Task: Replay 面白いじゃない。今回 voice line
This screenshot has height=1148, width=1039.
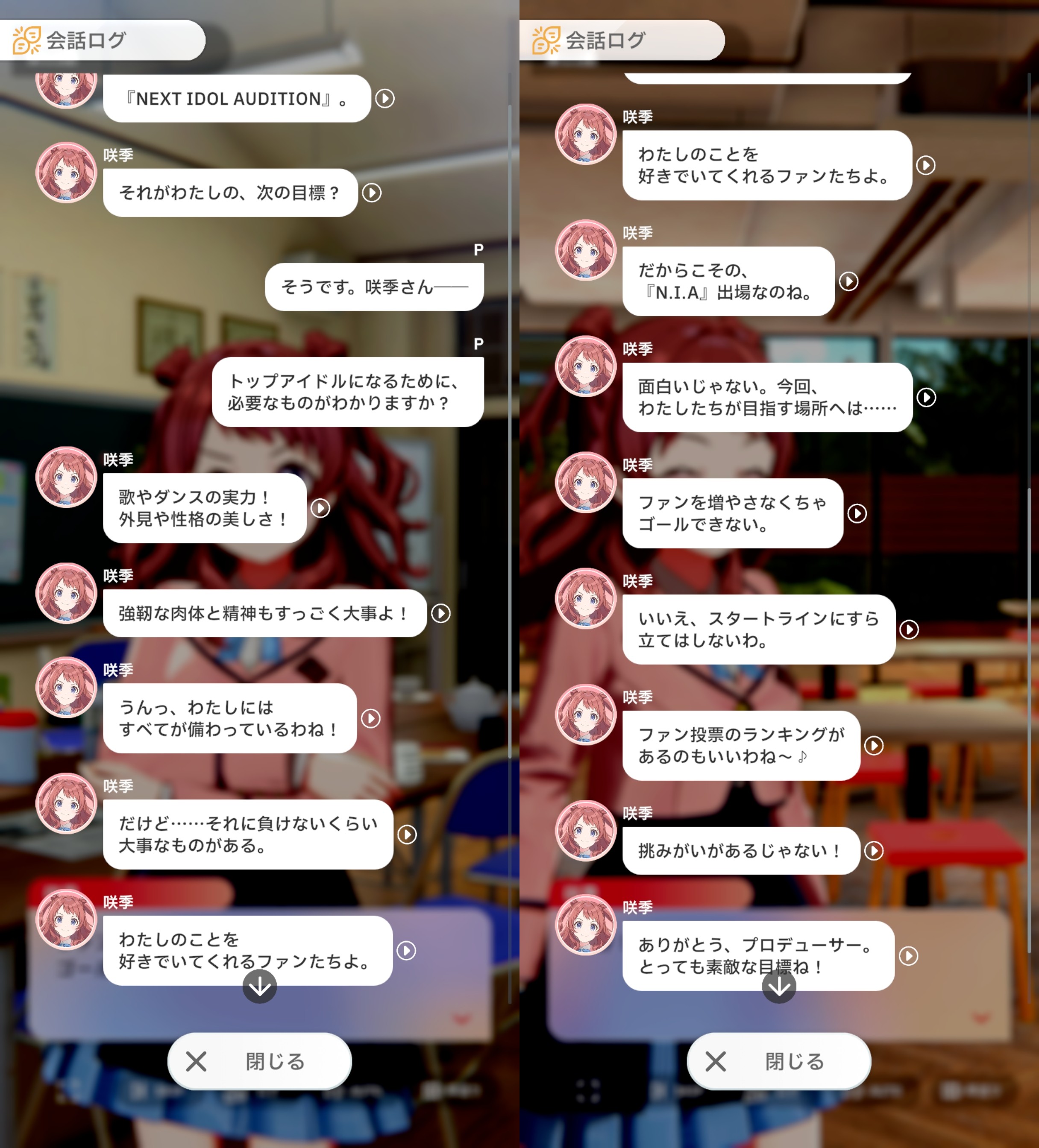Action: point(927,398)
